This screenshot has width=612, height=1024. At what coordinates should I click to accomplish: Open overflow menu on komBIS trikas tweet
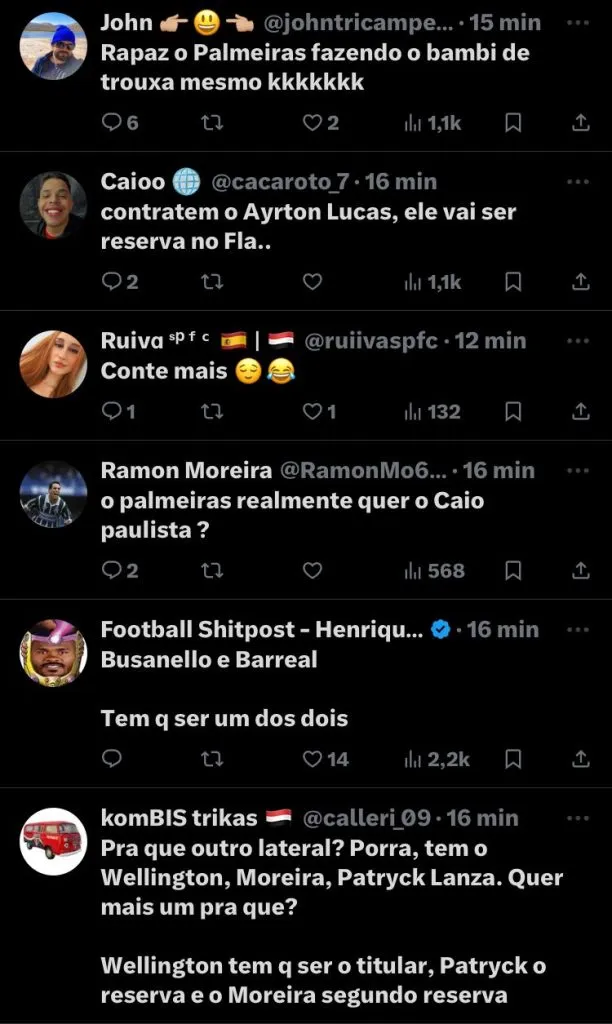[578, 817]
